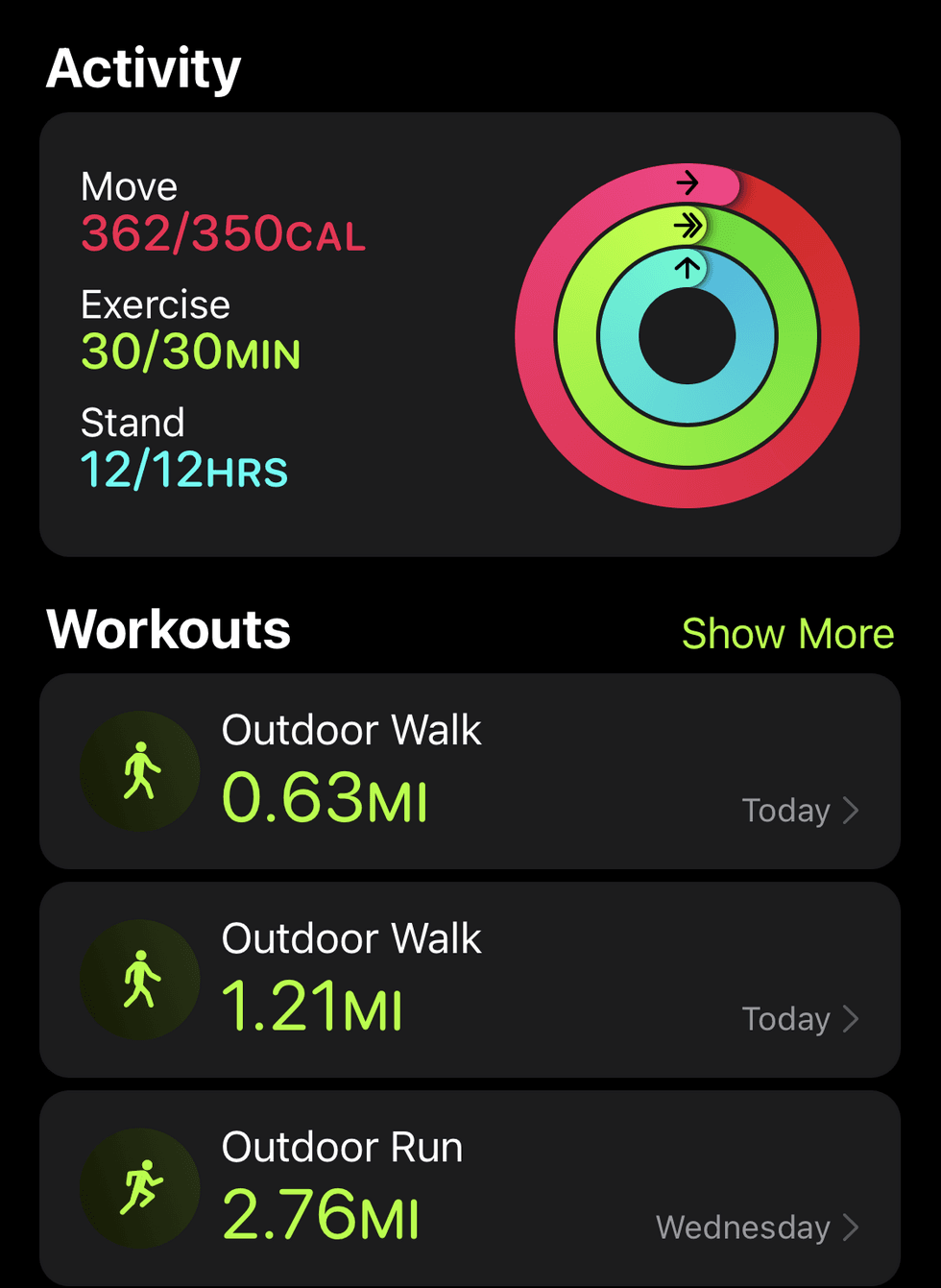
Task: Expand the 1.21MI walk's chevron
Action: coord(853,1018)
